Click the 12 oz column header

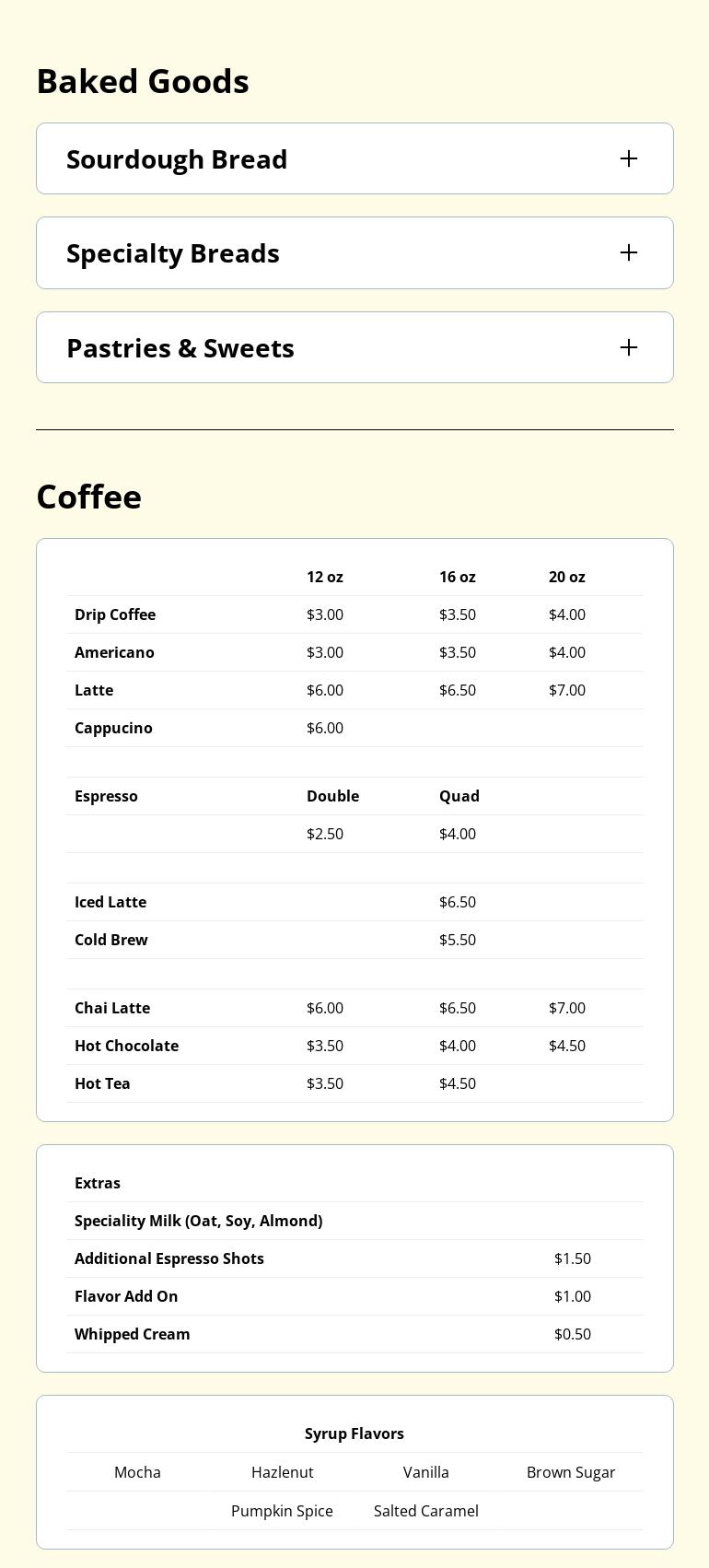[325, 577]
